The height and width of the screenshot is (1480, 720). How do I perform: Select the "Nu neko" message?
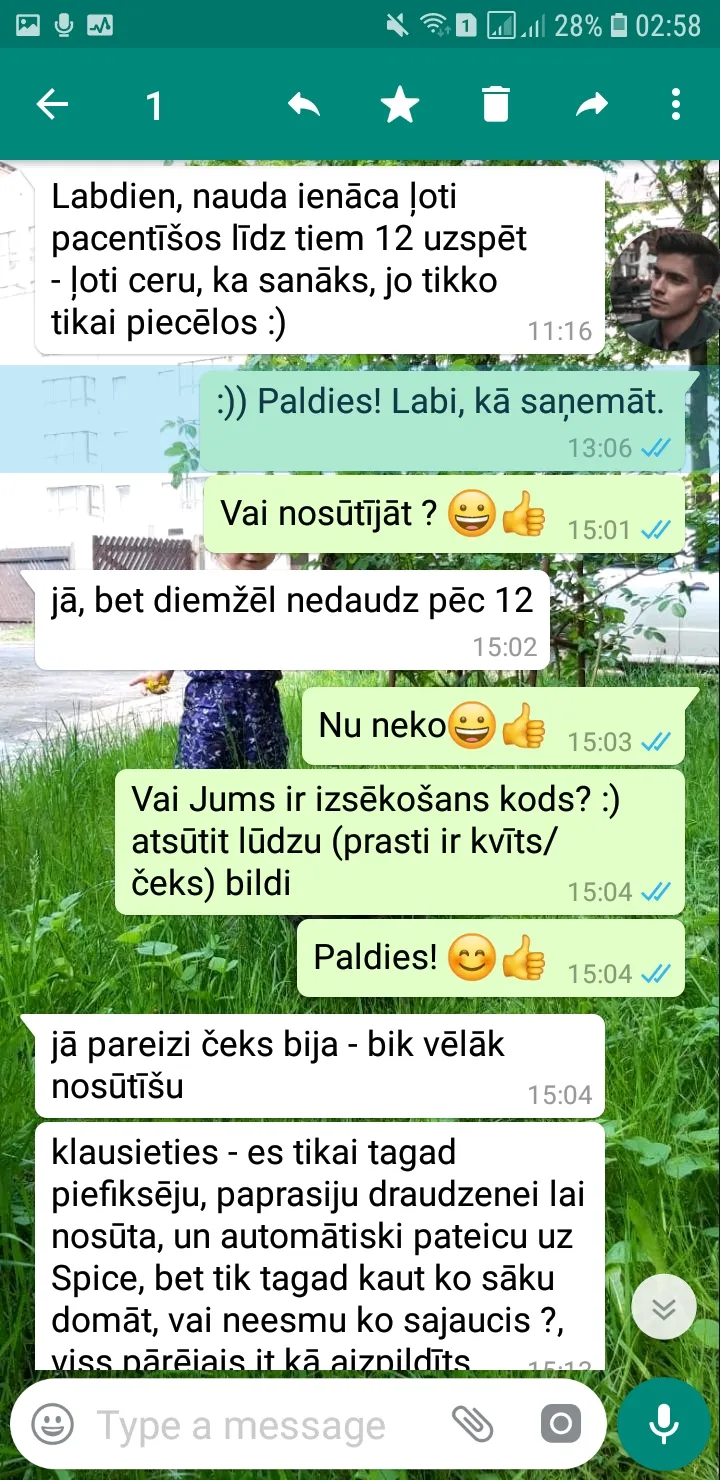pos(493,727)
